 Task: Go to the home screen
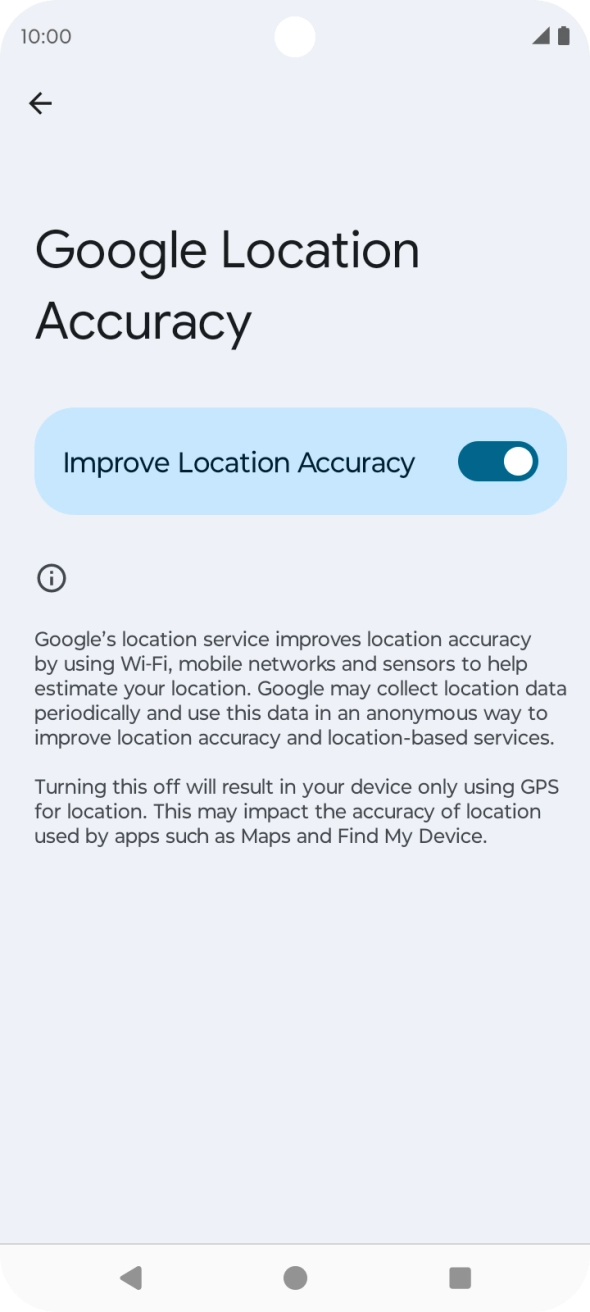[x=295, y=1277]
